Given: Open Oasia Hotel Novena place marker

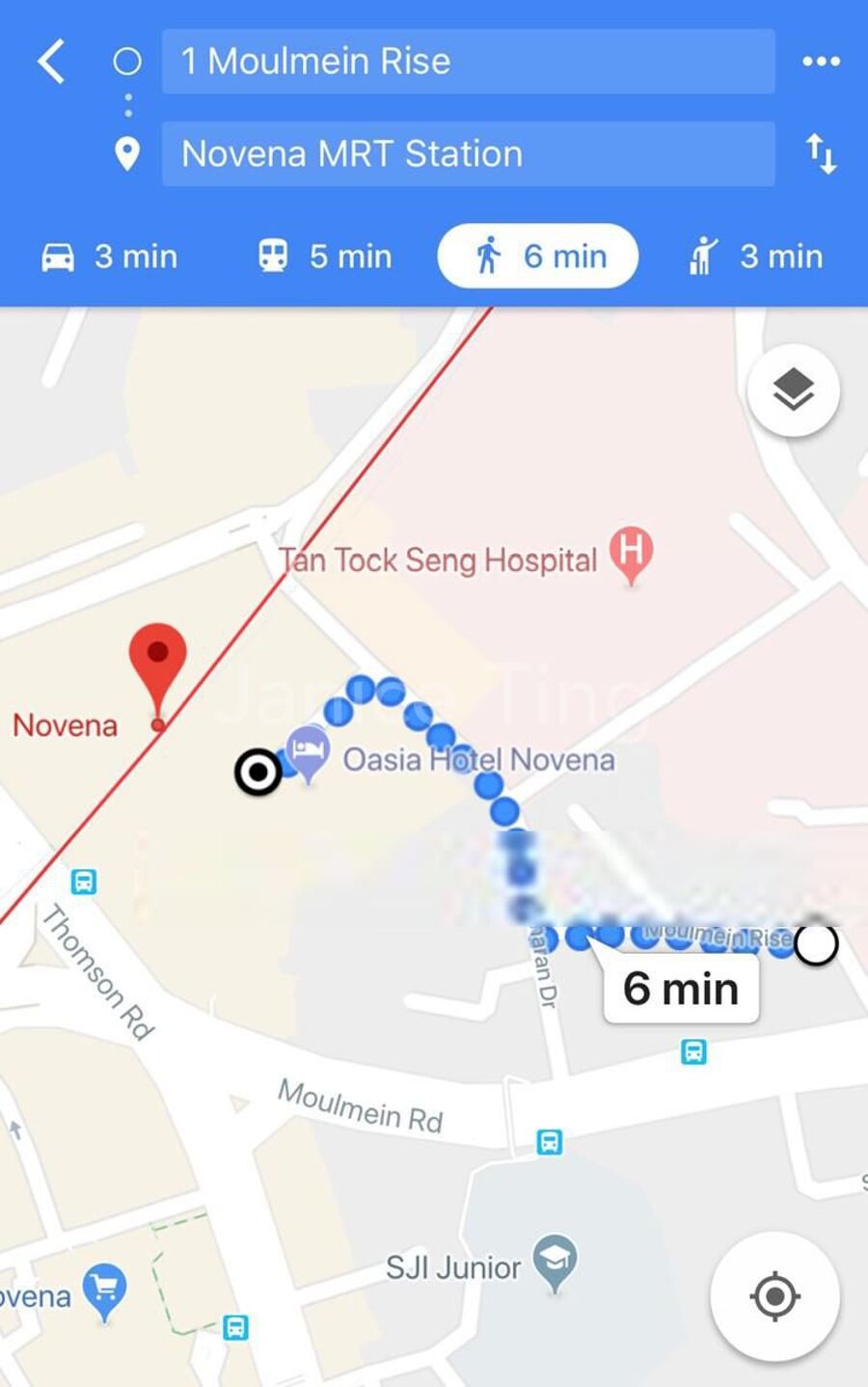Looking at the screenshot, I should pos(309,752).
